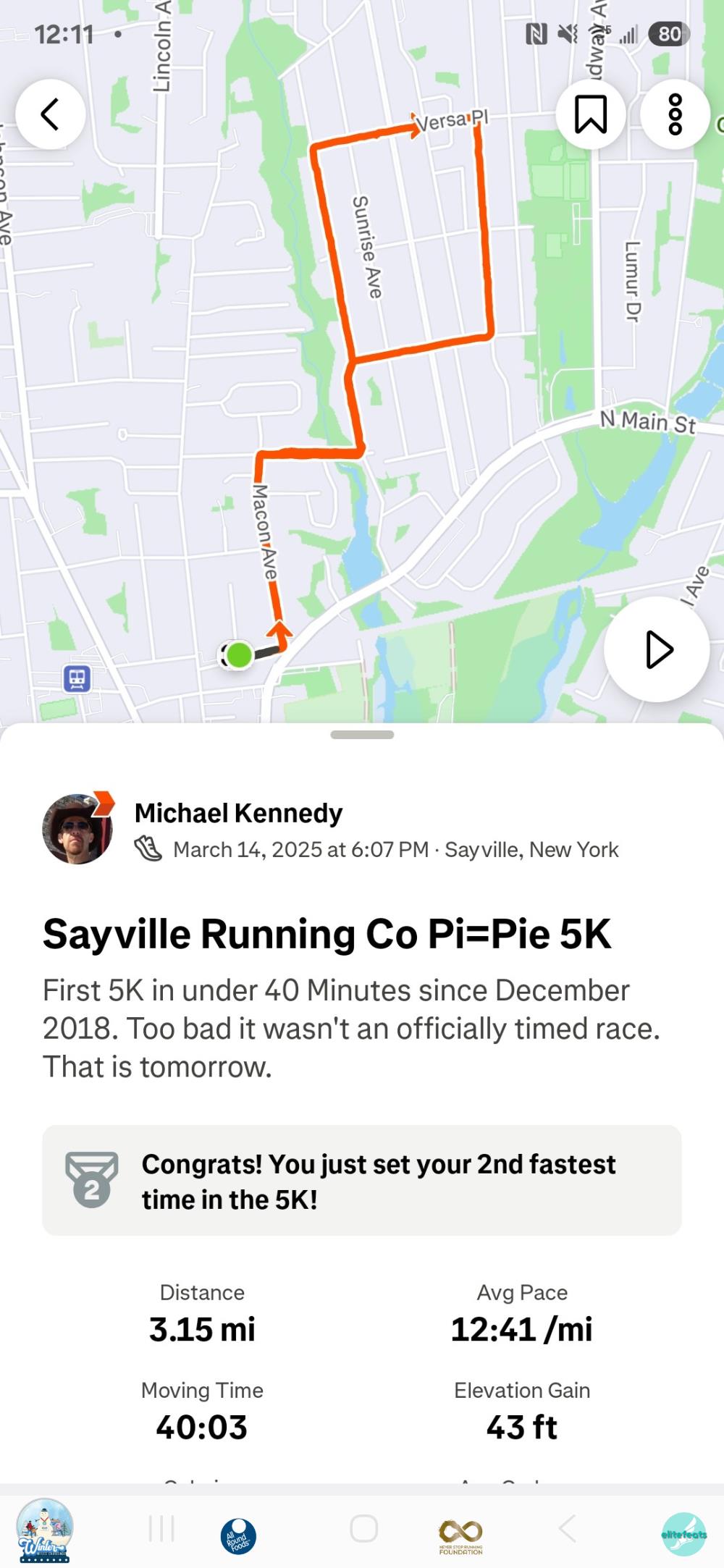Tap the sheet handle above the activity details
The image size is (724, 1568).
(362, 735)
